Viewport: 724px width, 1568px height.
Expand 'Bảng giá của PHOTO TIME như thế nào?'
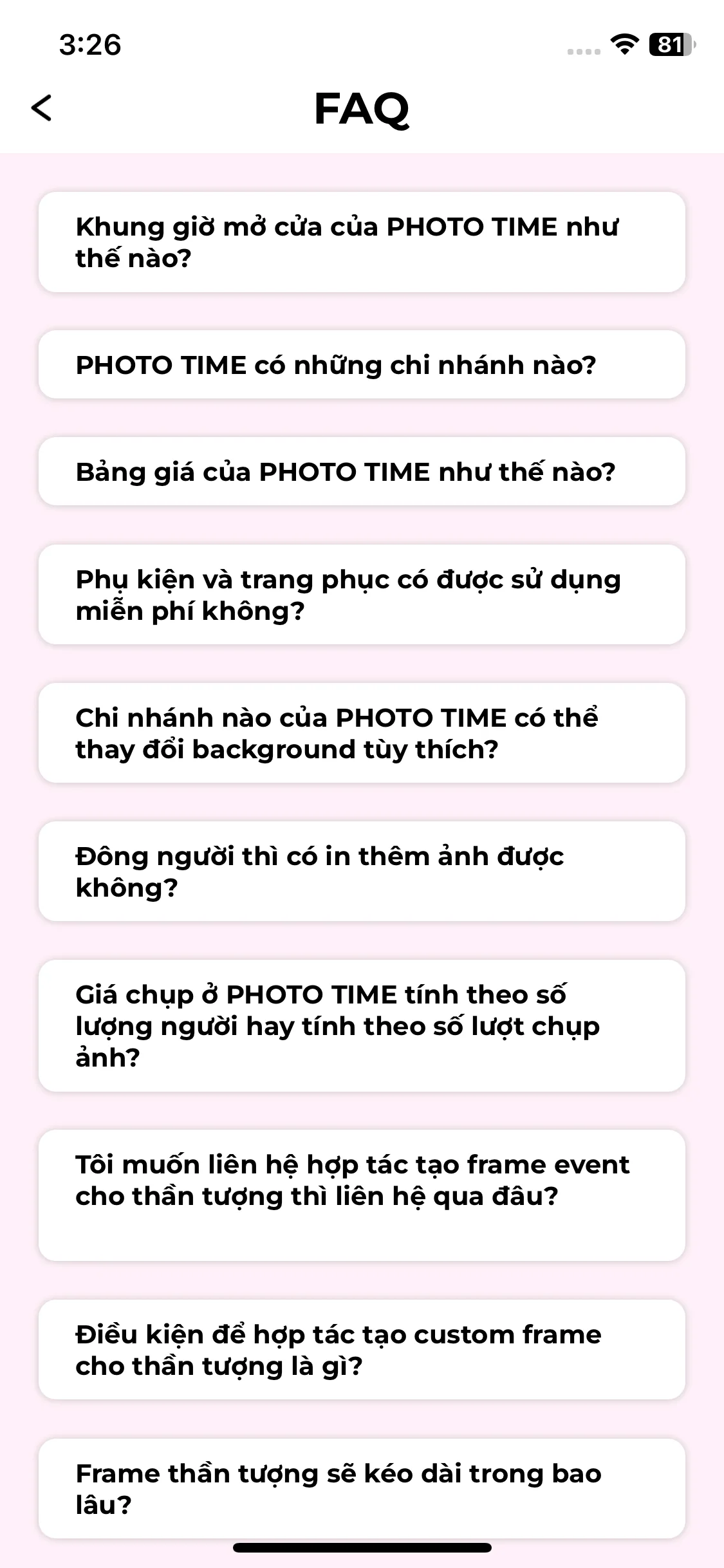point(362,471)
